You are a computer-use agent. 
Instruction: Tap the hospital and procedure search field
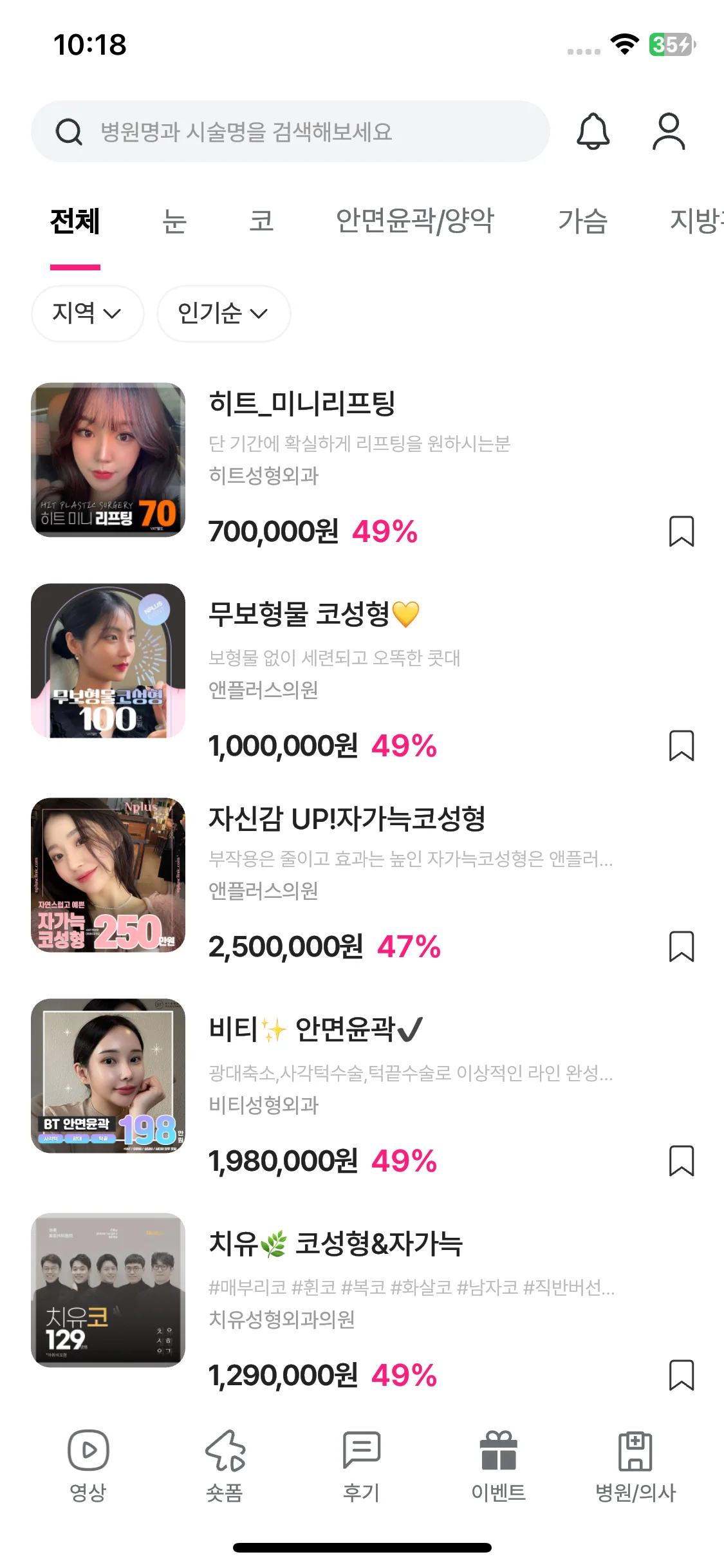290,131
